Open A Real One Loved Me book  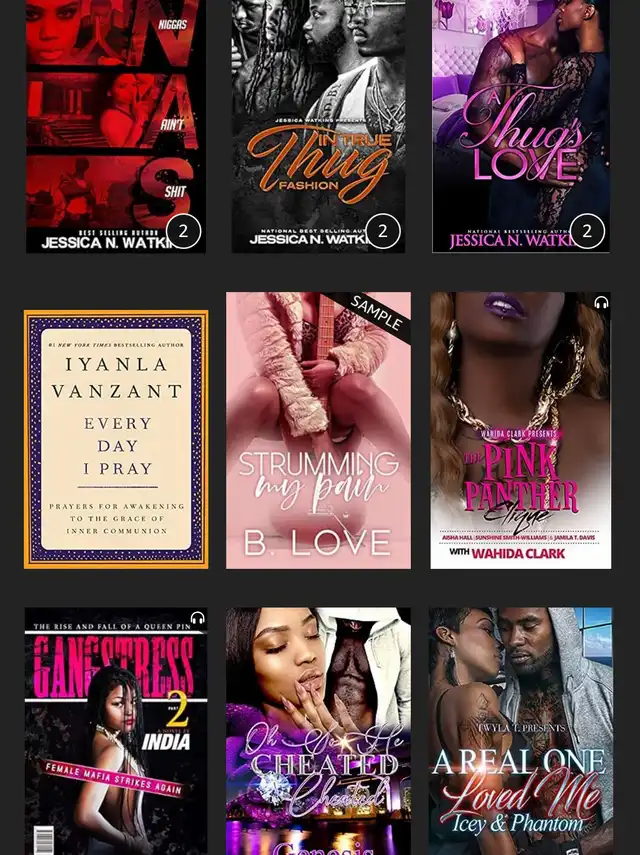point(521,731)
